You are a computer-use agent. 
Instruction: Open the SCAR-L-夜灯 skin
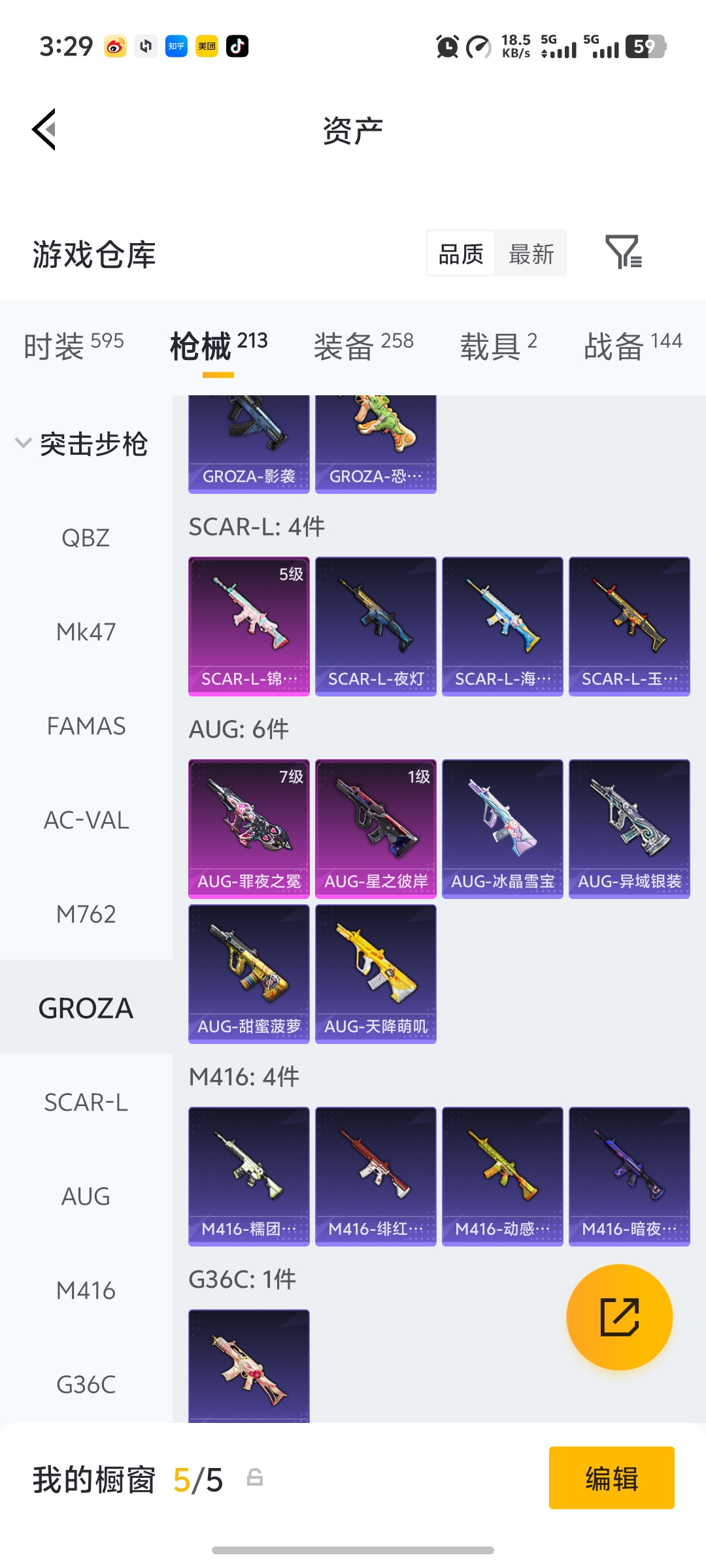[x=376, y=626]
